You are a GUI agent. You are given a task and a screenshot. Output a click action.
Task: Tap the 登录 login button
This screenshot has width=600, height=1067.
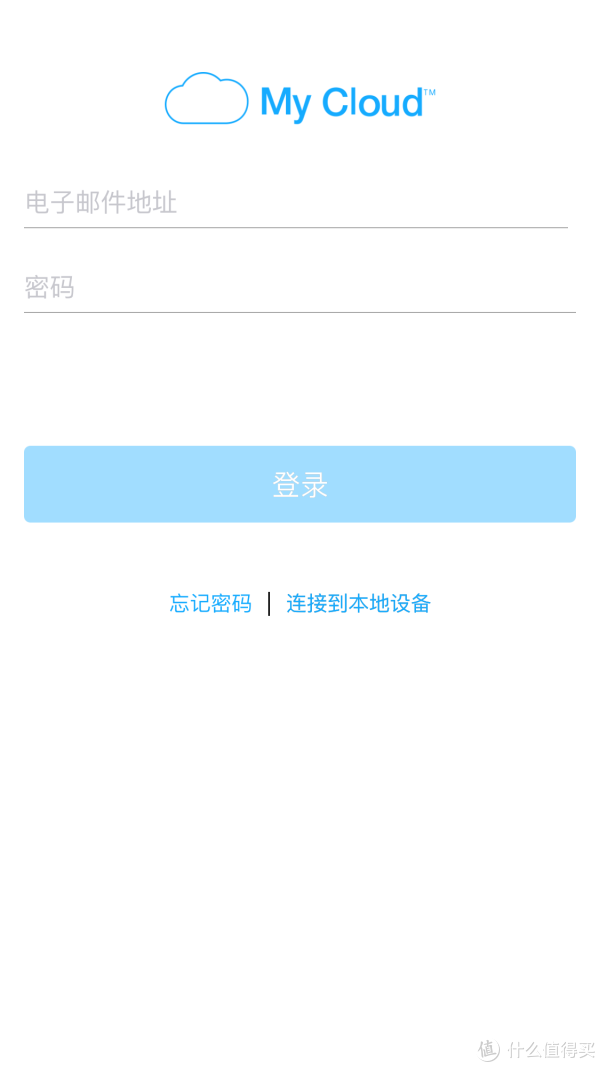tap(300, 484)
